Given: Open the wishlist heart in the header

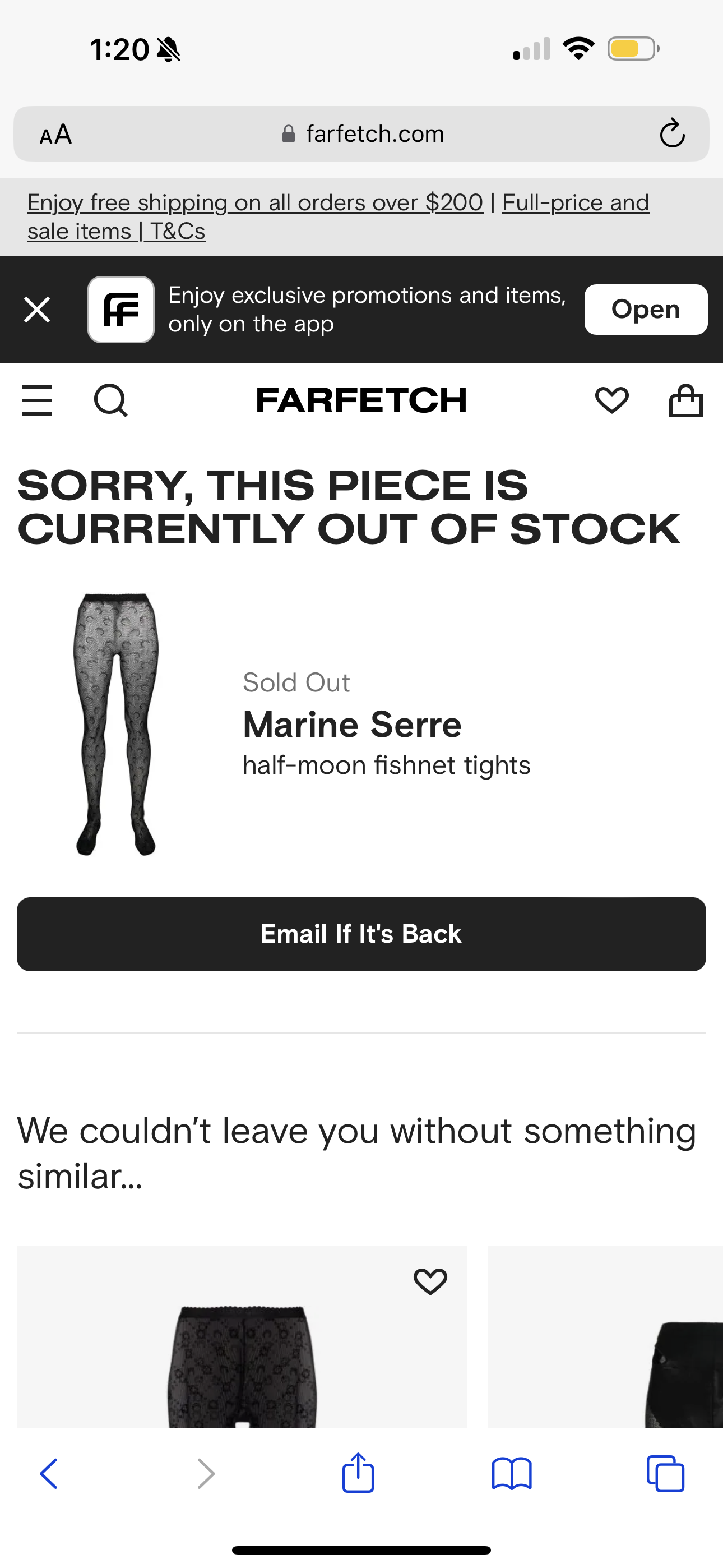Looking at the screenshot, I should 611,400.
